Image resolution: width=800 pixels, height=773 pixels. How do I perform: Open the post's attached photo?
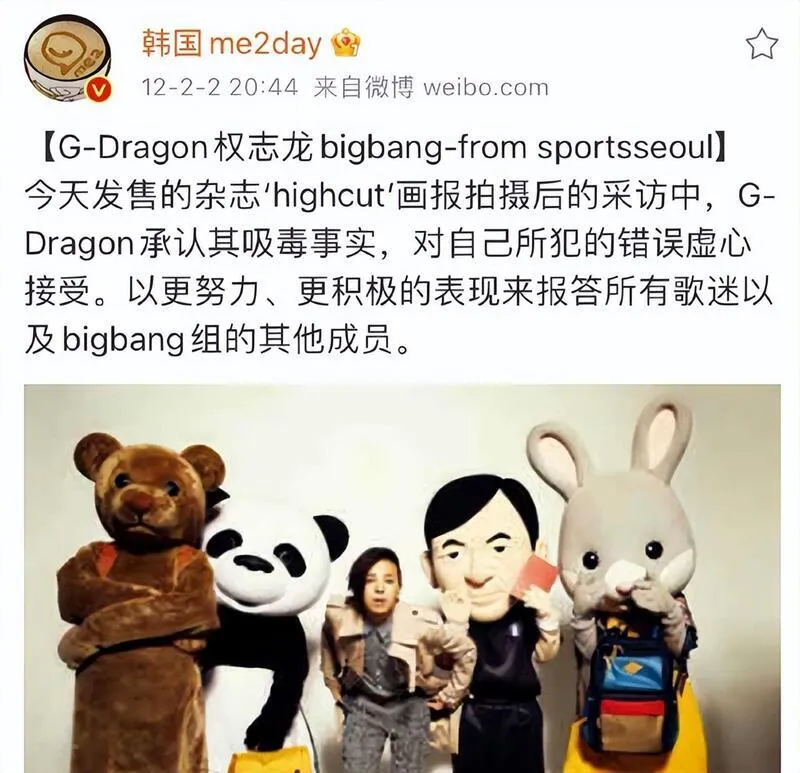coord(400,580)
